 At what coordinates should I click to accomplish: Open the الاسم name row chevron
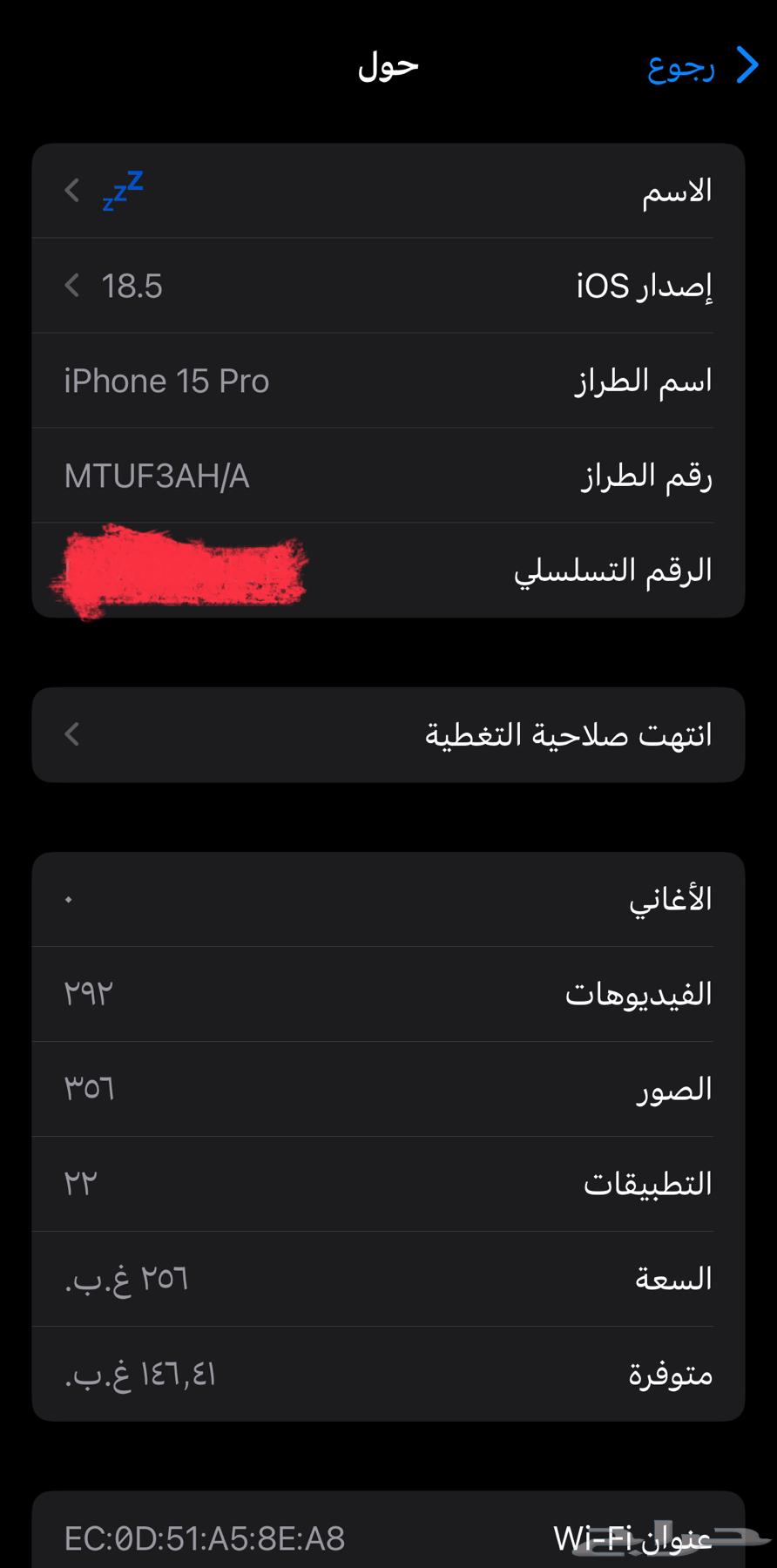[71, 191]
